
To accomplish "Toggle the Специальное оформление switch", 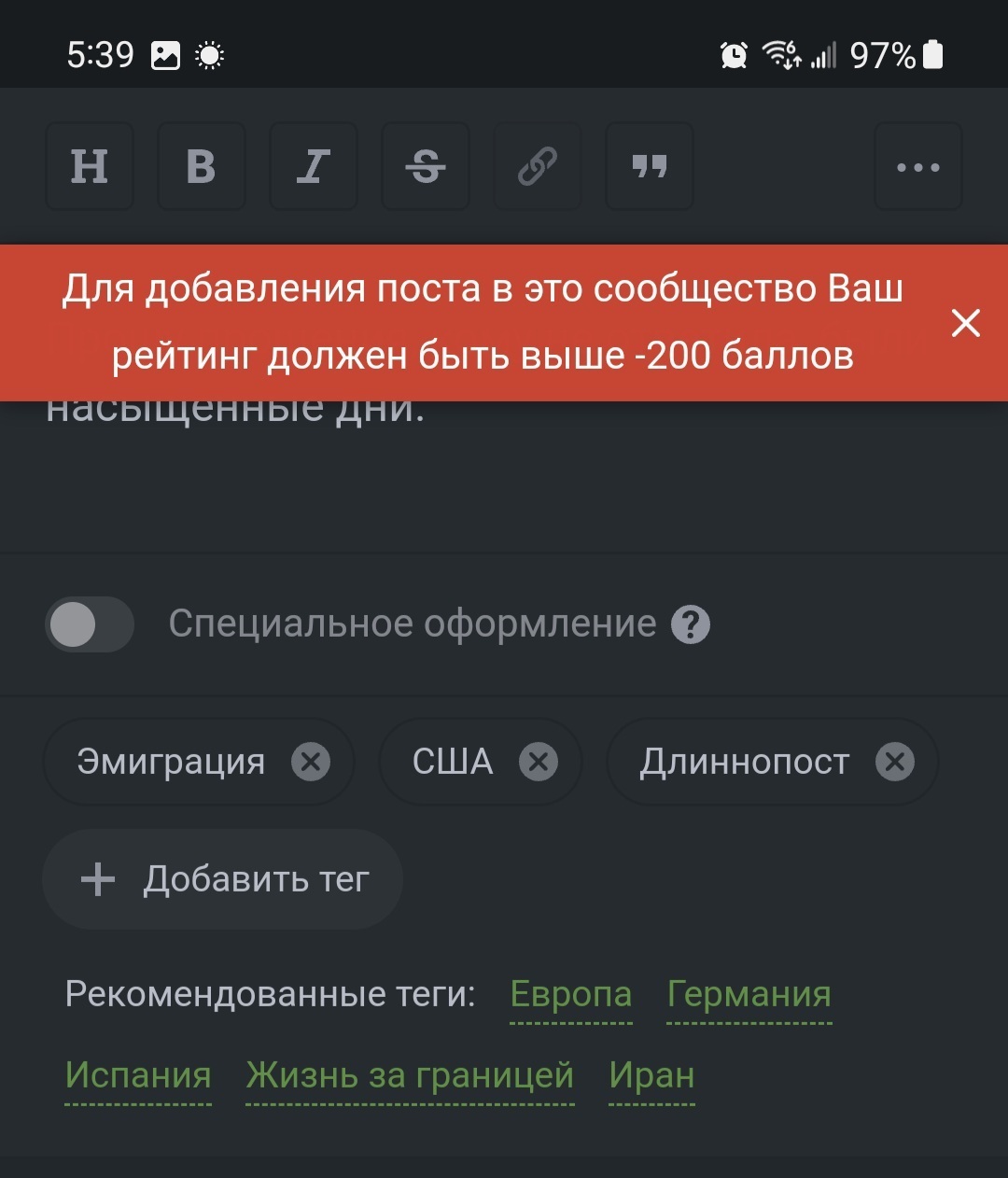I will click(90, 624).
